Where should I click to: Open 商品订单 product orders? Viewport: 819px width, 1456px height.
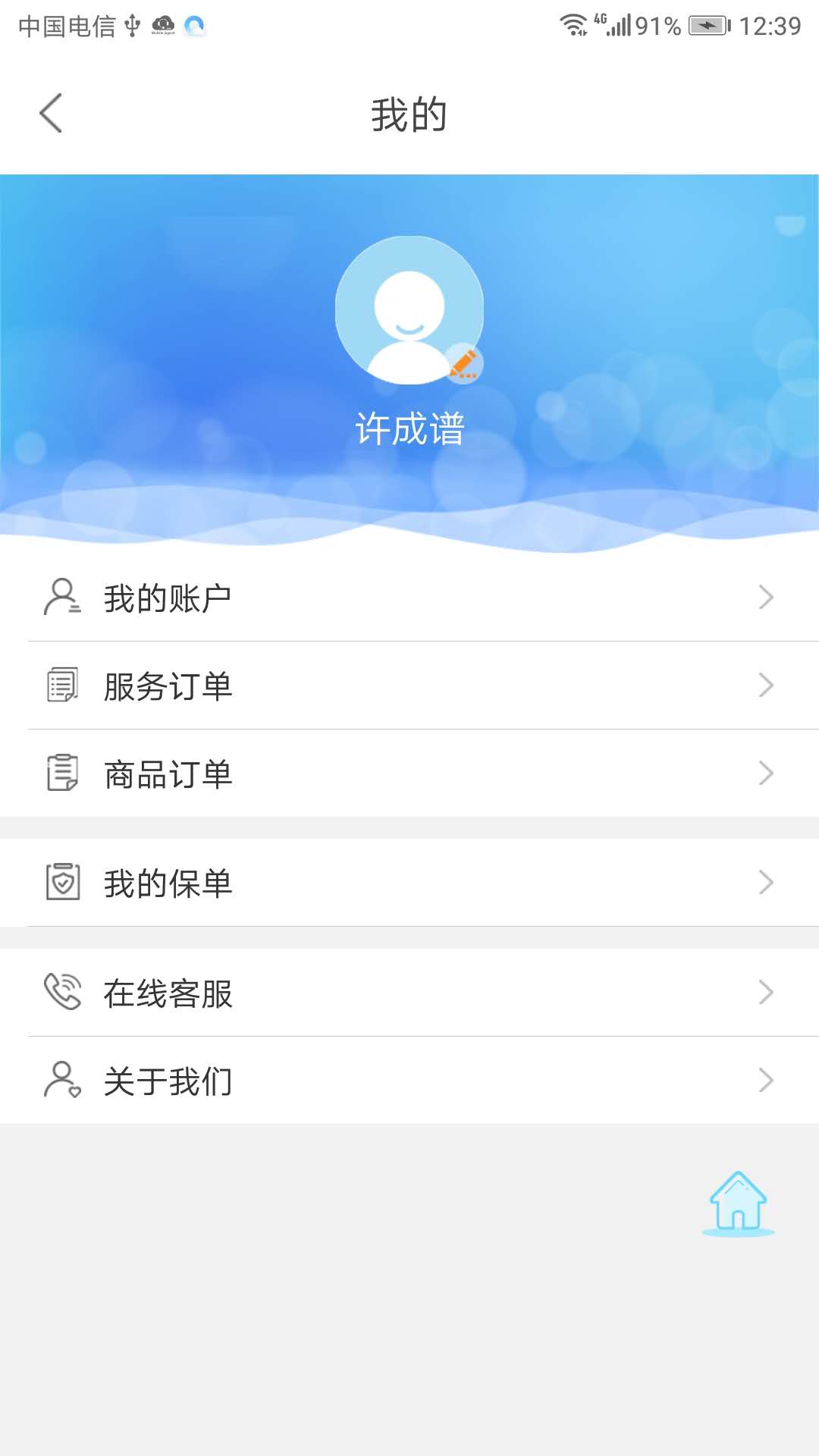409,774
